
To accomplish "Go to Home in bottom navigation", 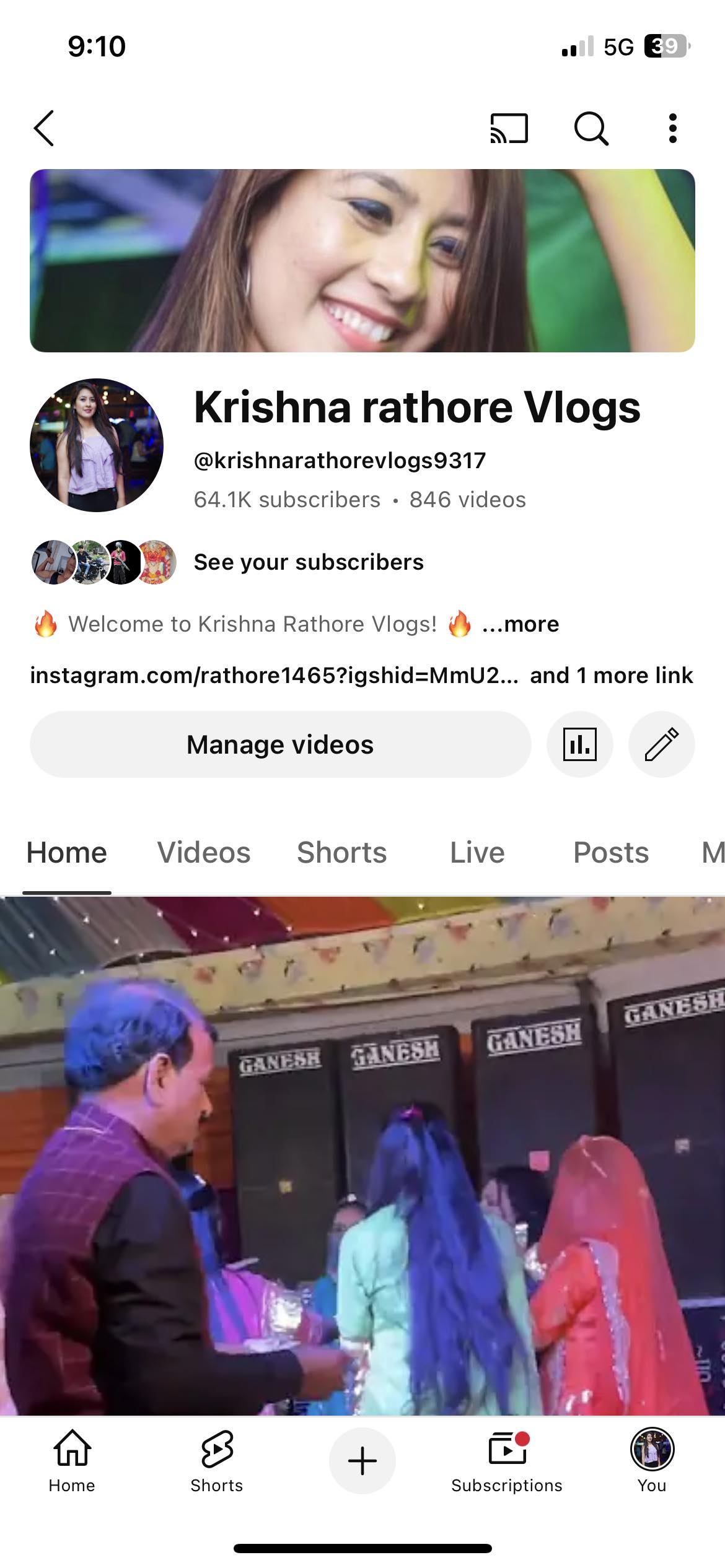I will pos(72,1461).
